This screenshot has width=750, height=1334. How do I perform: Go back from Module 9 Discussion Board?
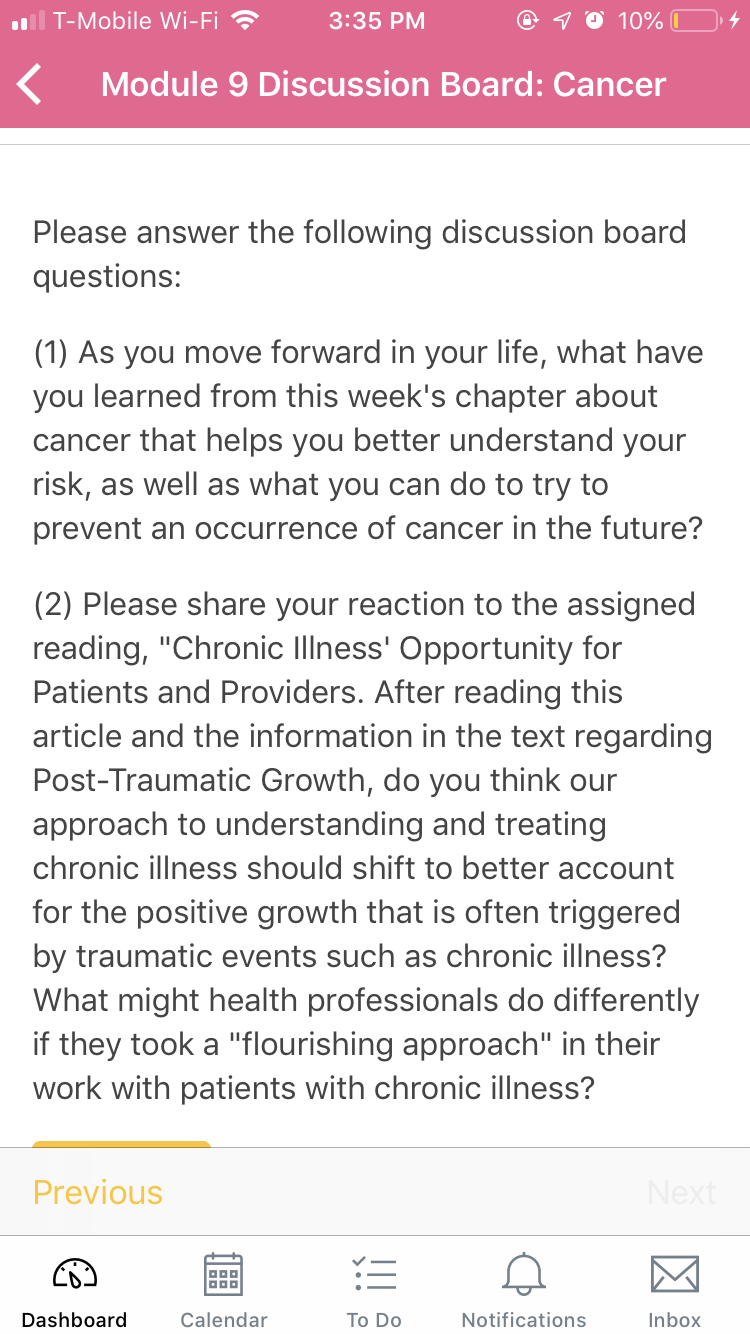pyautogui.click(x=30, y=85)
